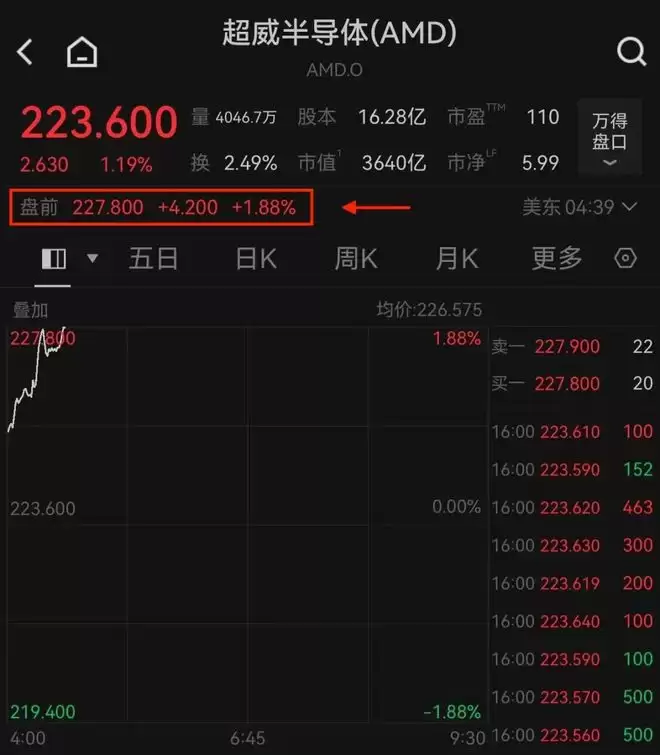Switch to the 月K chart tab
Screen dimensions: 660x755
[456, 259]
